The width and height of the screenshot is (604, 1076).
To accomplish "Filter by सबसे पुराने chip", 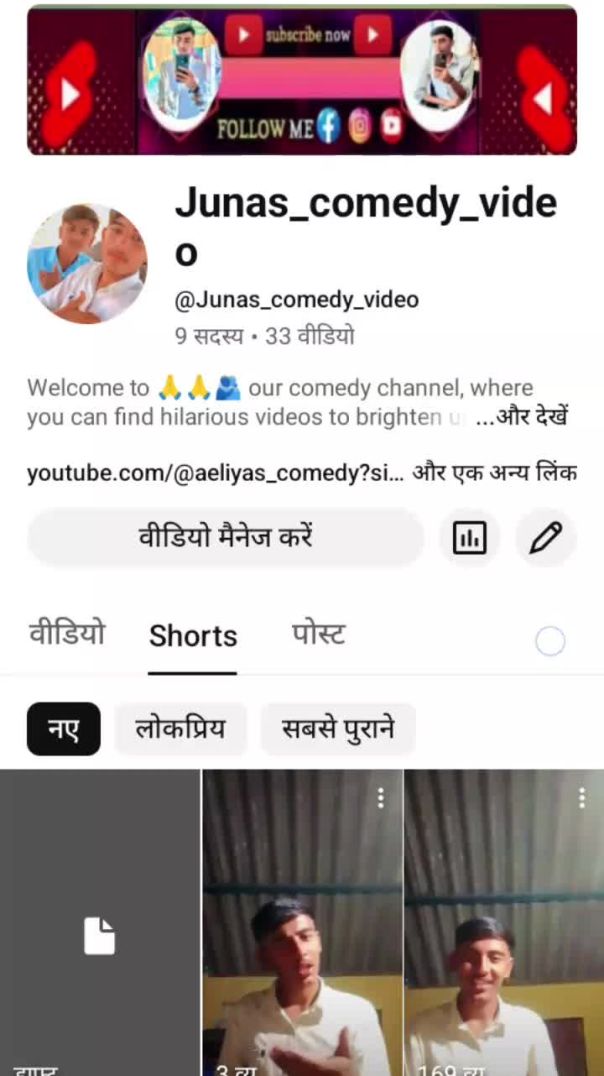I will (338, 729).
